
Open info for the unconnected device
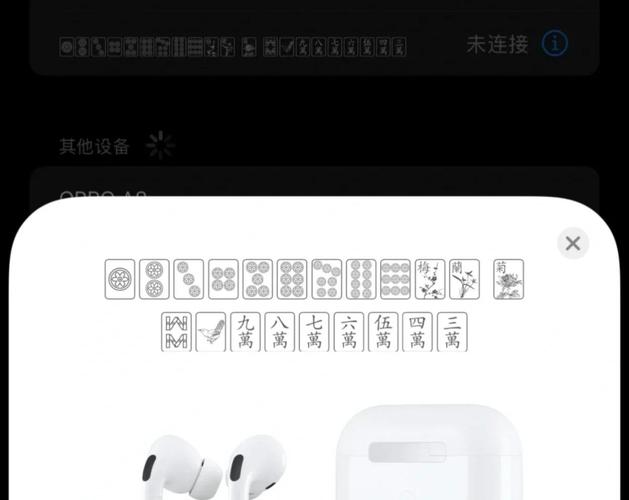(x=555, y=44)
